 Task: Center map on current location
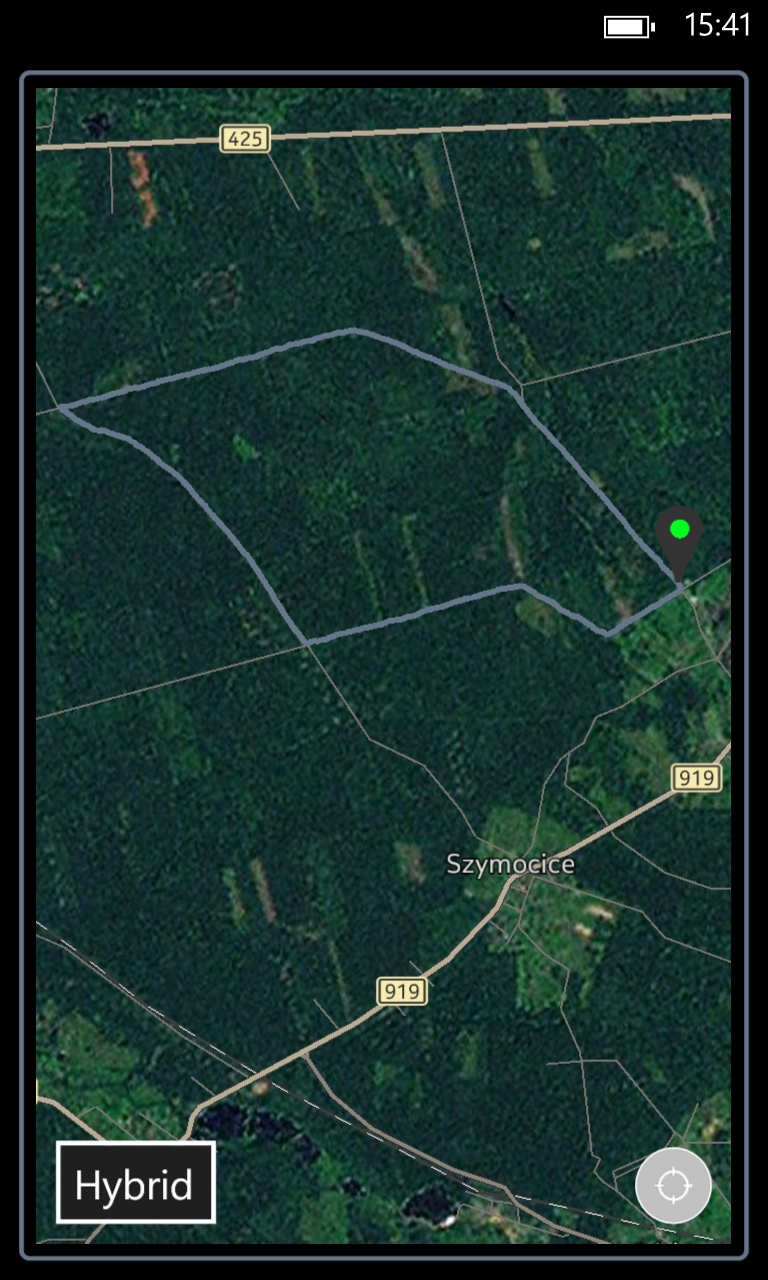coord(673,1186)
